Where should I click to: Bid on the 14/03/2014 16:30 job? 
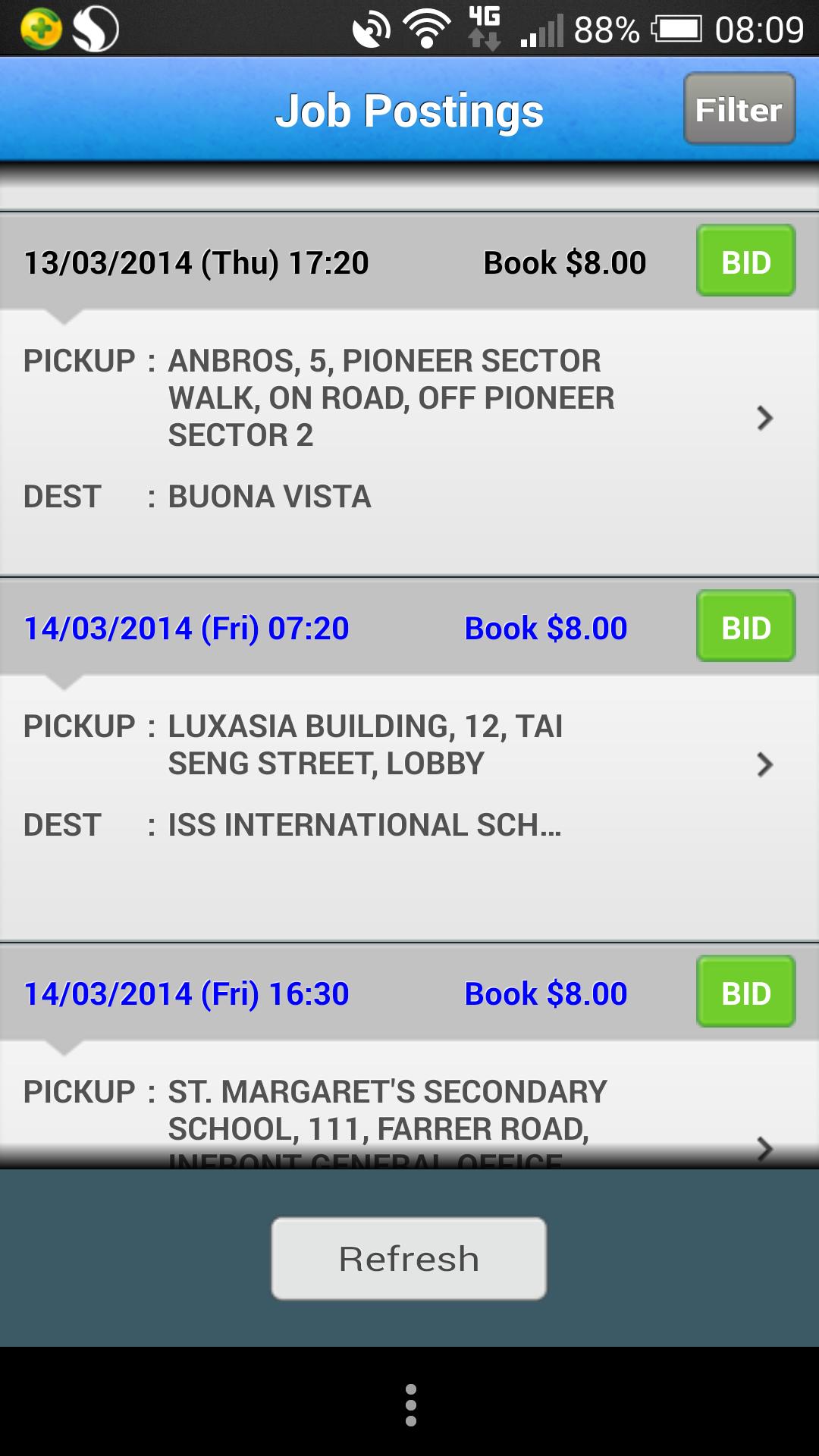(745, 992)
